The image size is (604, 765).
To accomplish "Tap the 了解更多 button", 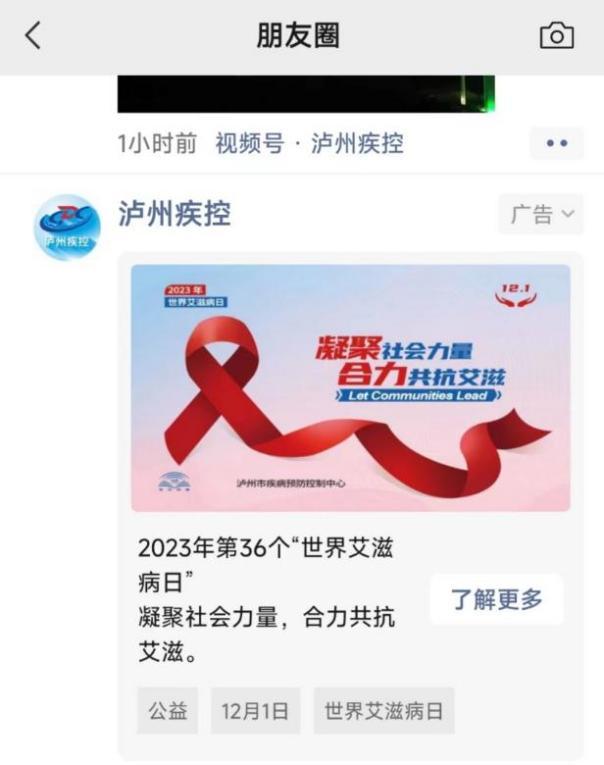I will (x=497, y=599).
